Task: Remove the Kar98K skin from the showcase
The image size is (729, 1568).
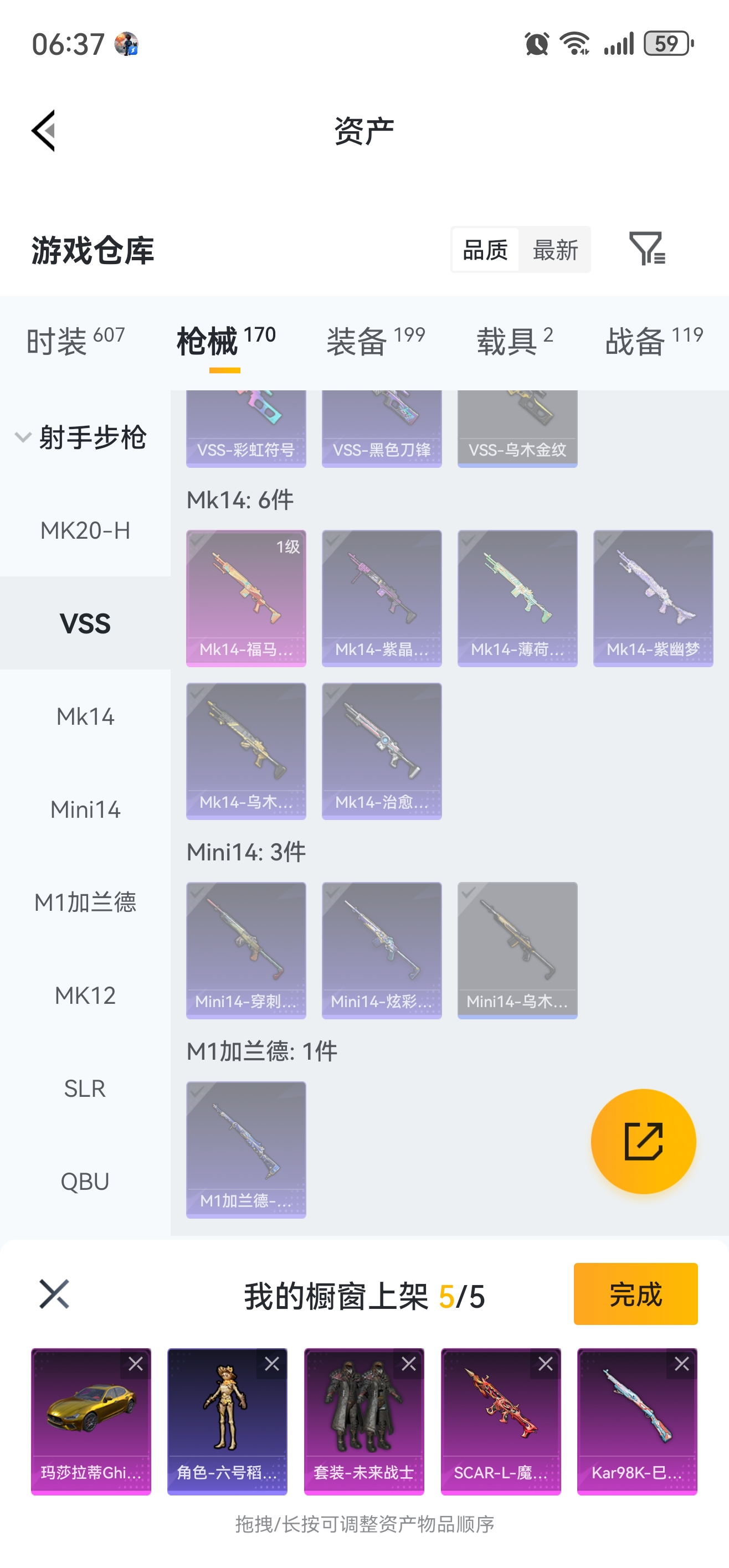Action: pos(681,1364)
